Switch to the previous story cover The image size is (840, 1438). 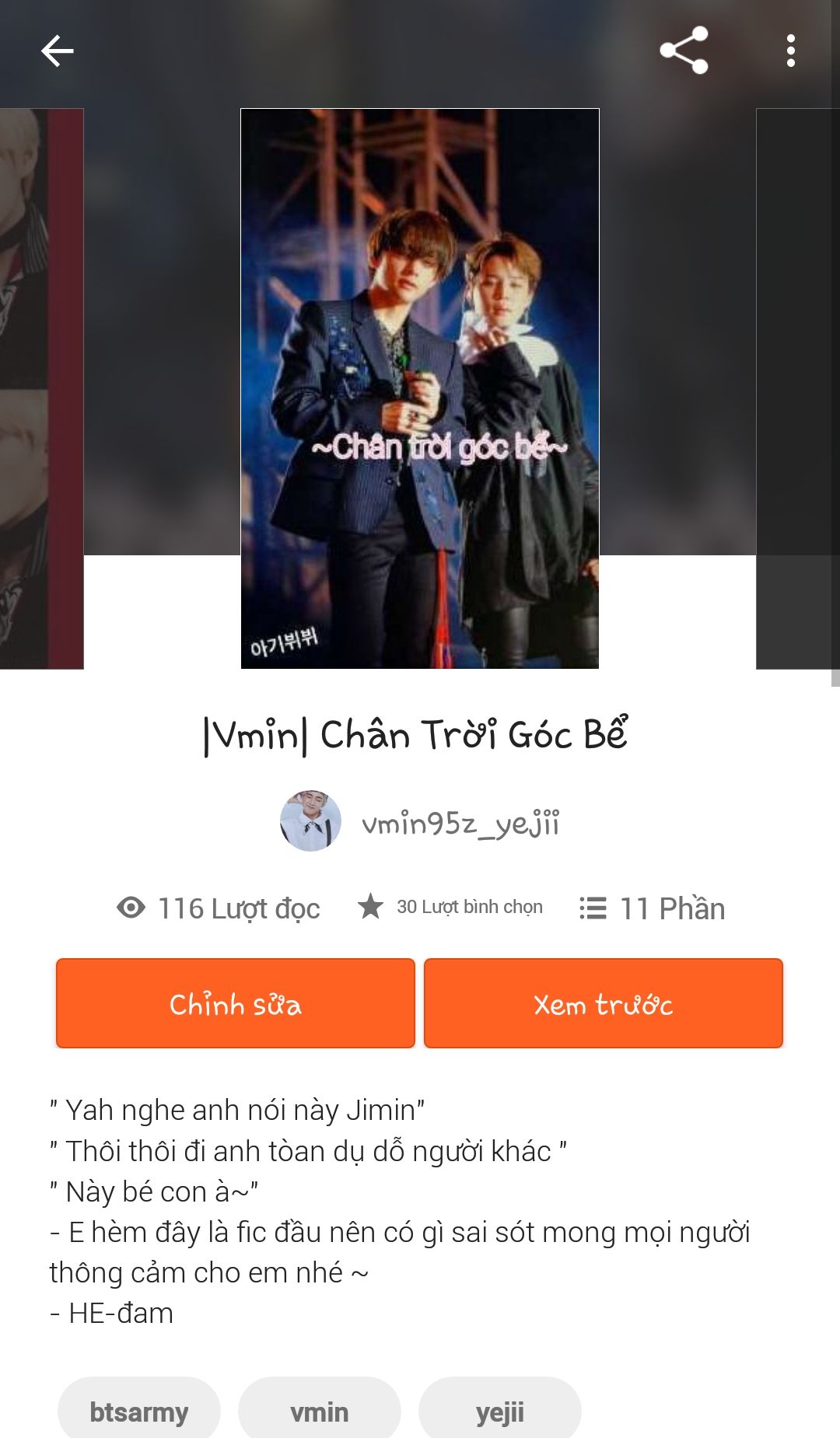(41, 388)
